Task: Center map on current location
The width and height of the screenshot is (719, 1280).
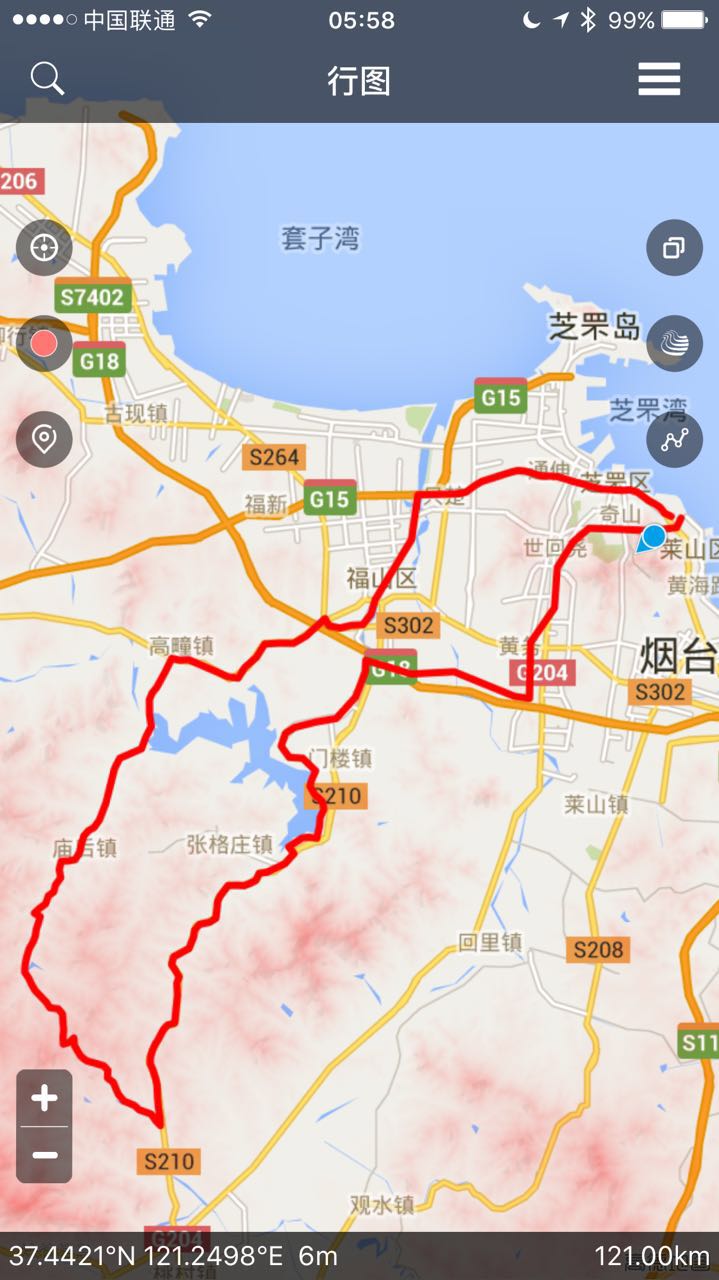Action: (44, 247)
